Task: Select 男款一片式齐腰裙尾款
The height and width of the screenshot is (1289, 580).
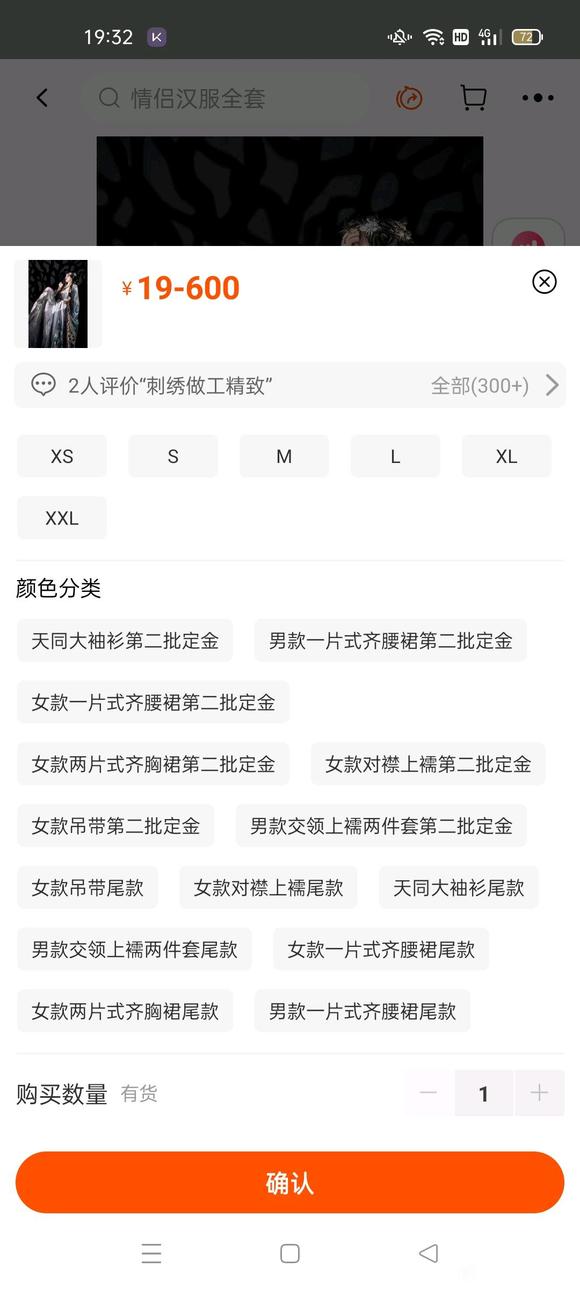Action: 362,1011
